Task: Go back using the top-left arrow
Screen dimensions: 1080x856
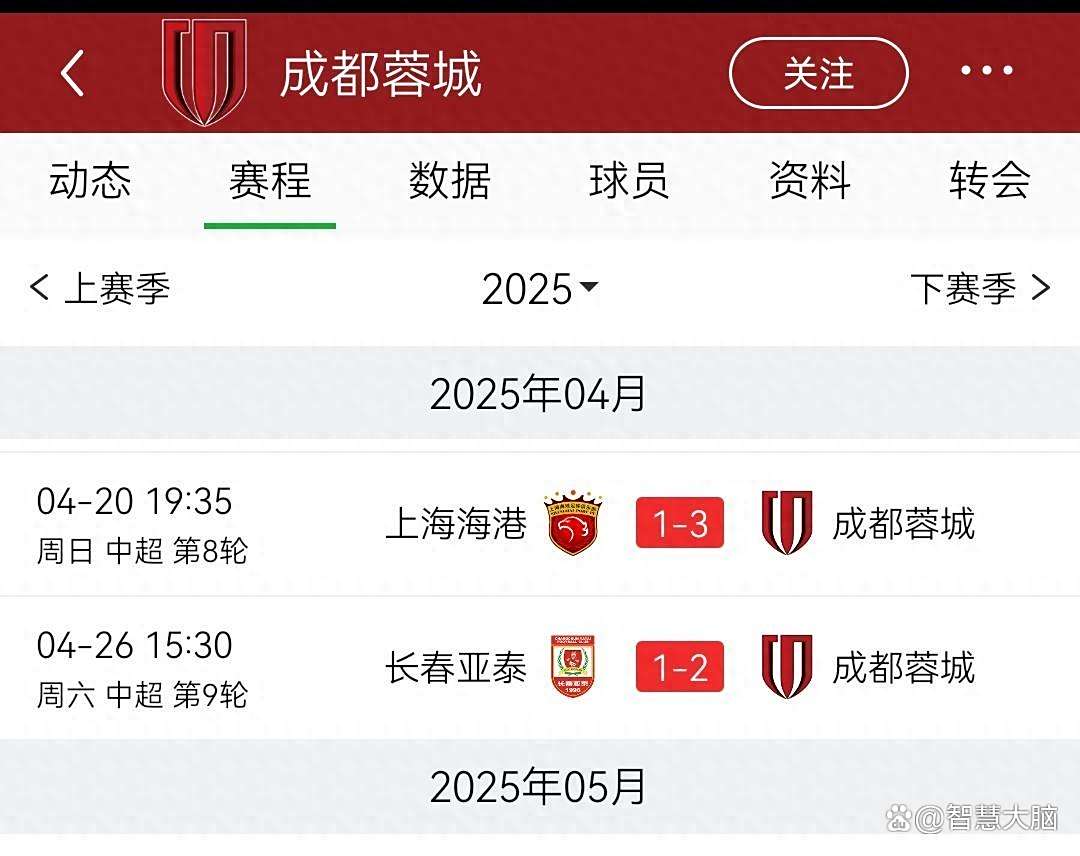Action: [72, 73]
